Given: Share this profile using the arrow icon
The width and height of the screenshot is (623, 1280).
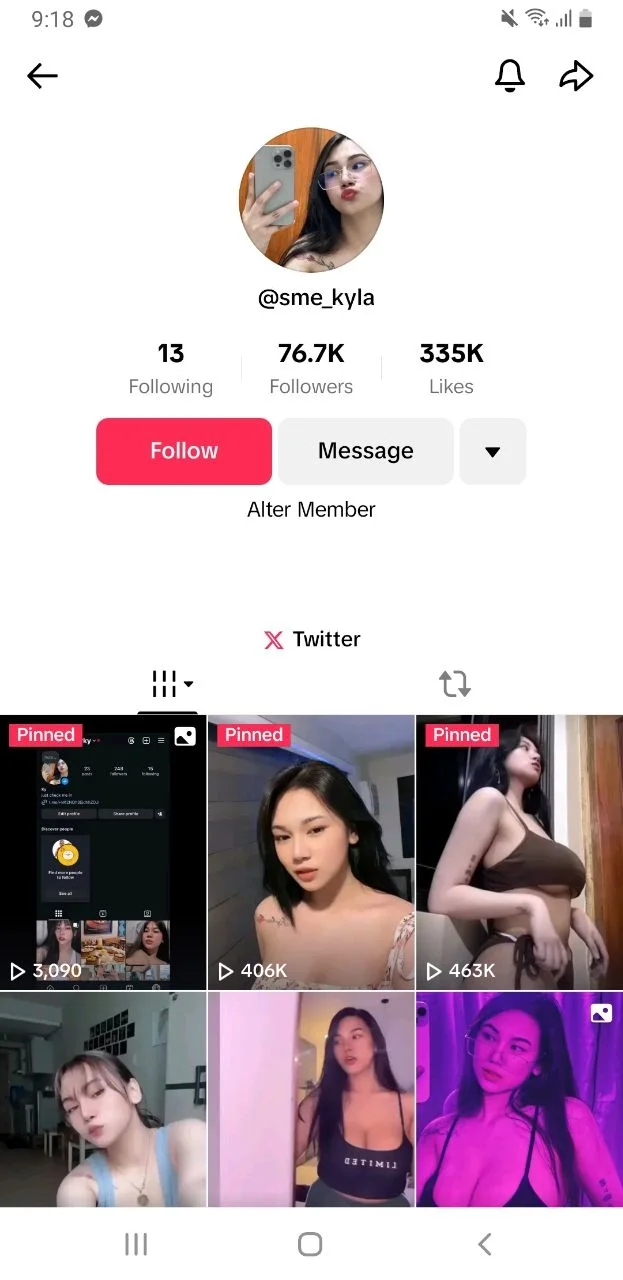Looking at the screenshot, I should pos(576,76).
